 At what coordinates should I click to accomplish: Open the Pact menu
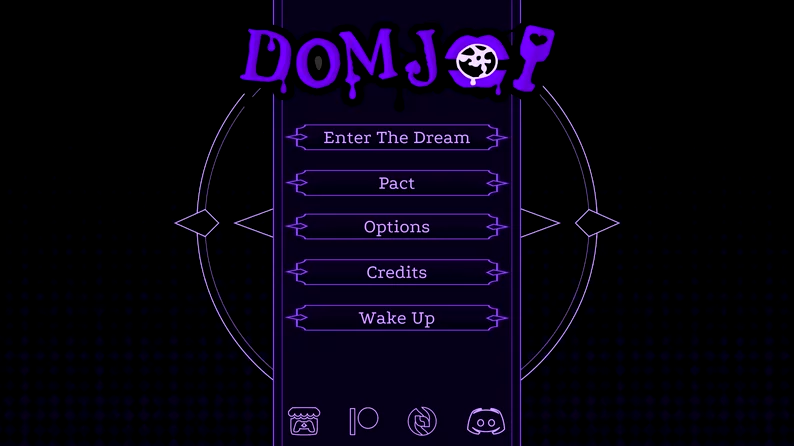(397, 183)
